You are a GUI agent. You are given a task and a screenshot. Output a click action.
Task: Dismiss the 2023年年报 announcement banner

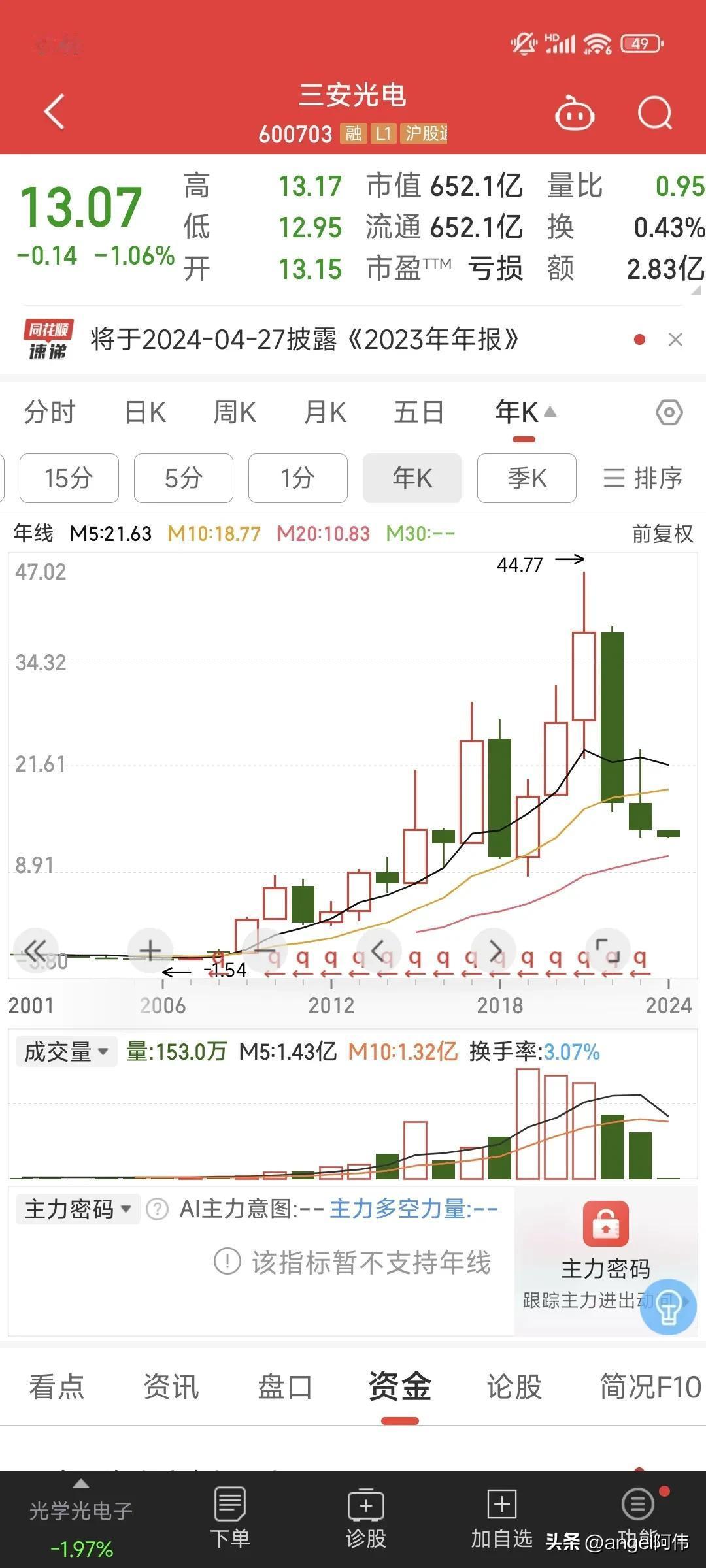(675, 340)
